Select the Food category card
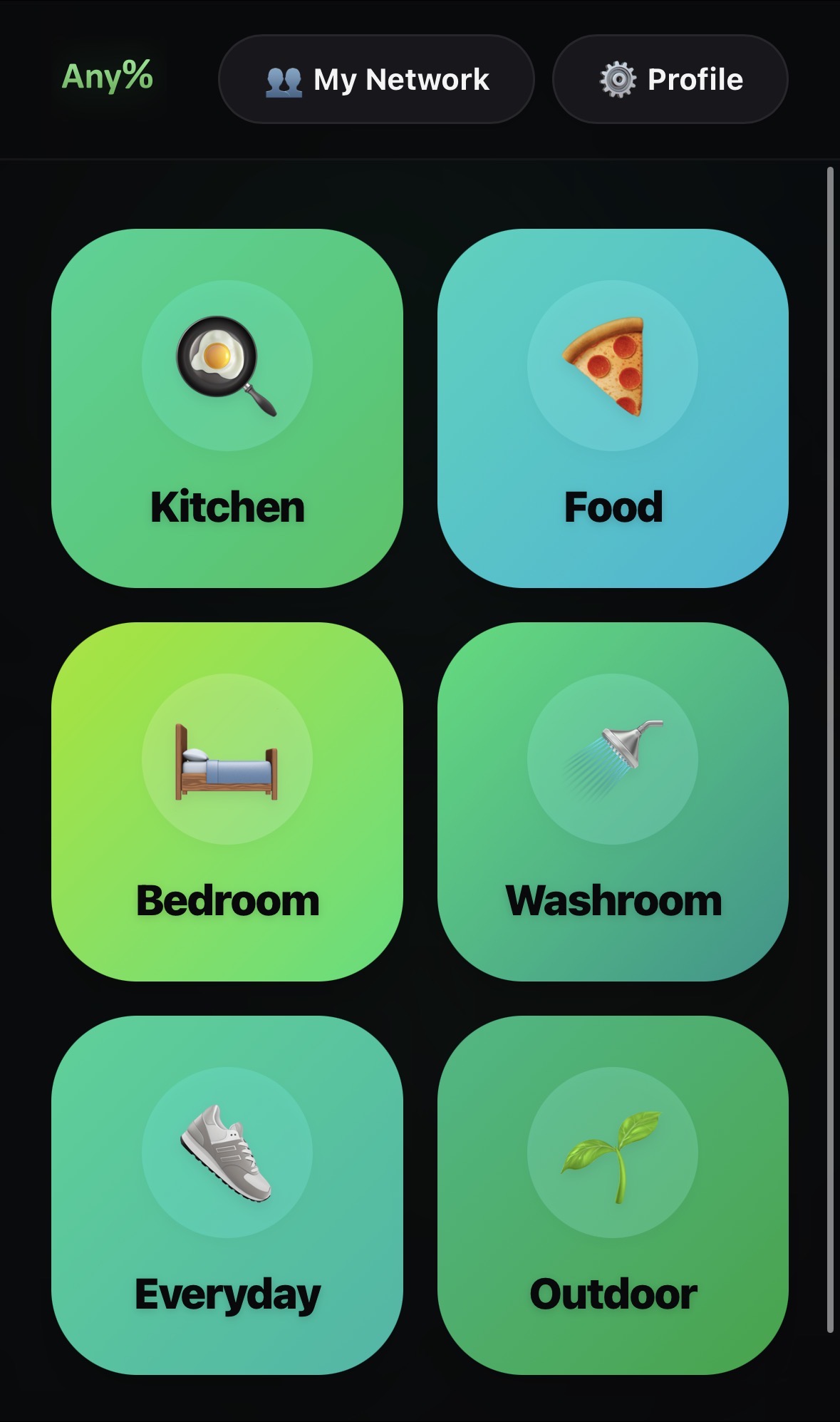The width and height of the screenshot is (840, 1422). pyautogui.click(x=613, y=408)
